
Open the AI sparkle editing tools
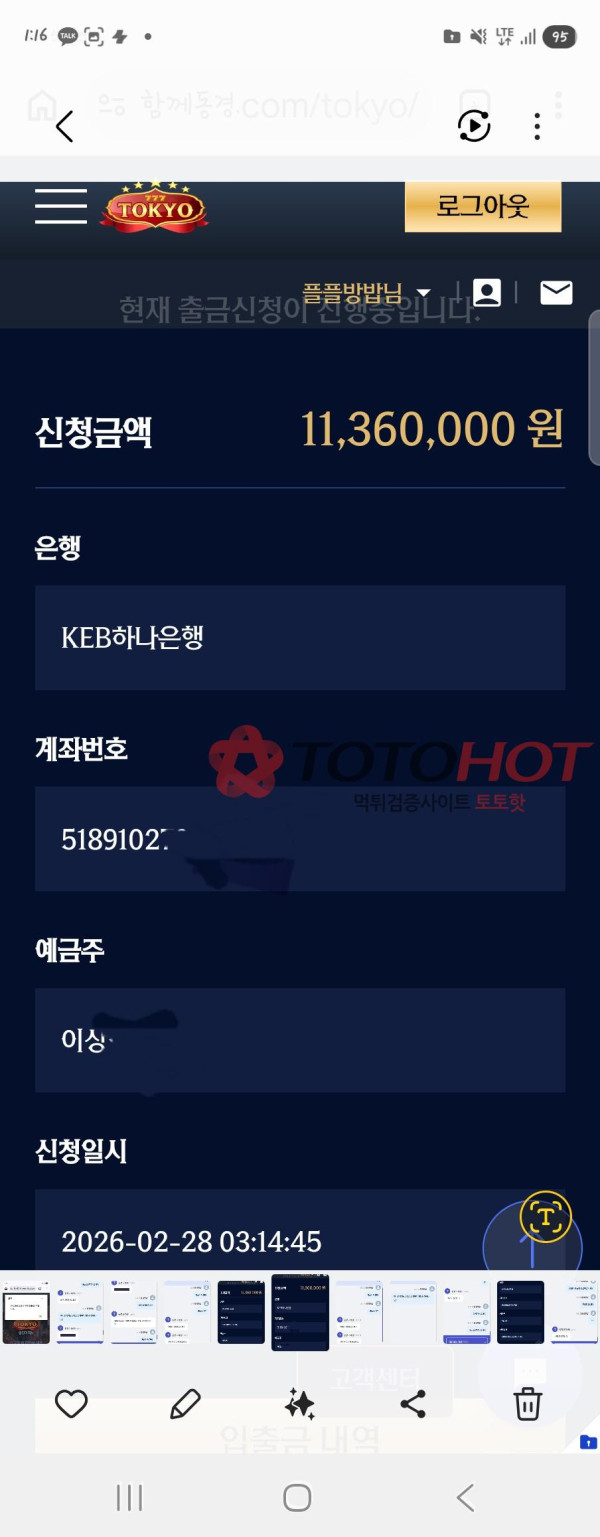(300, 1404)
